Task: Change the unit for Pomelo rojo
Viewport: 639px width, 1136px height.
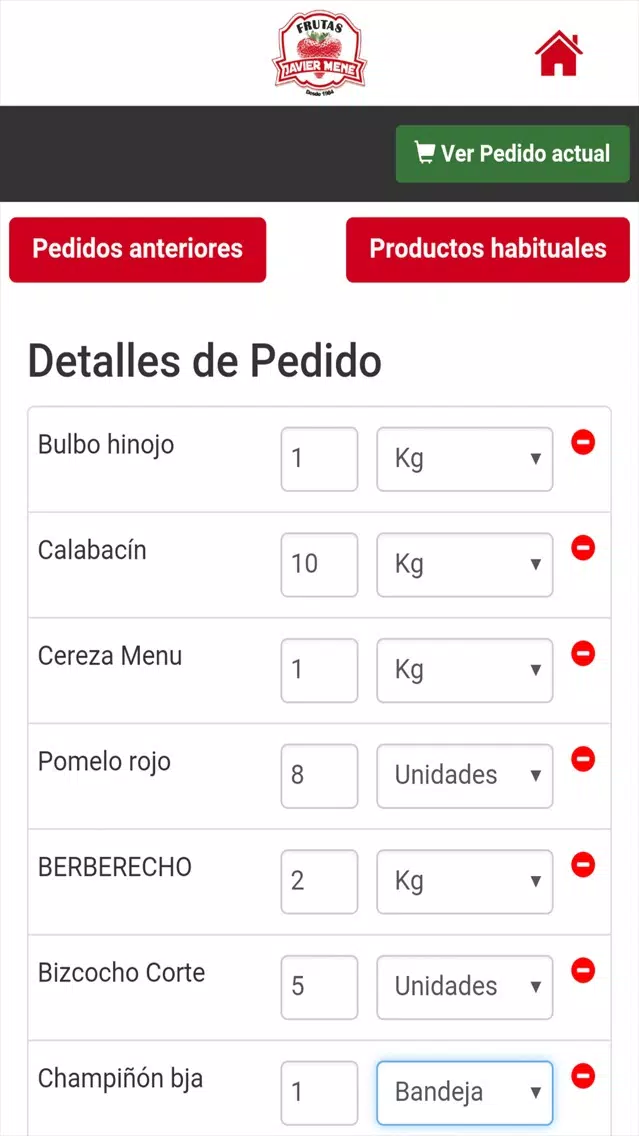Action: tap(464, 776)
